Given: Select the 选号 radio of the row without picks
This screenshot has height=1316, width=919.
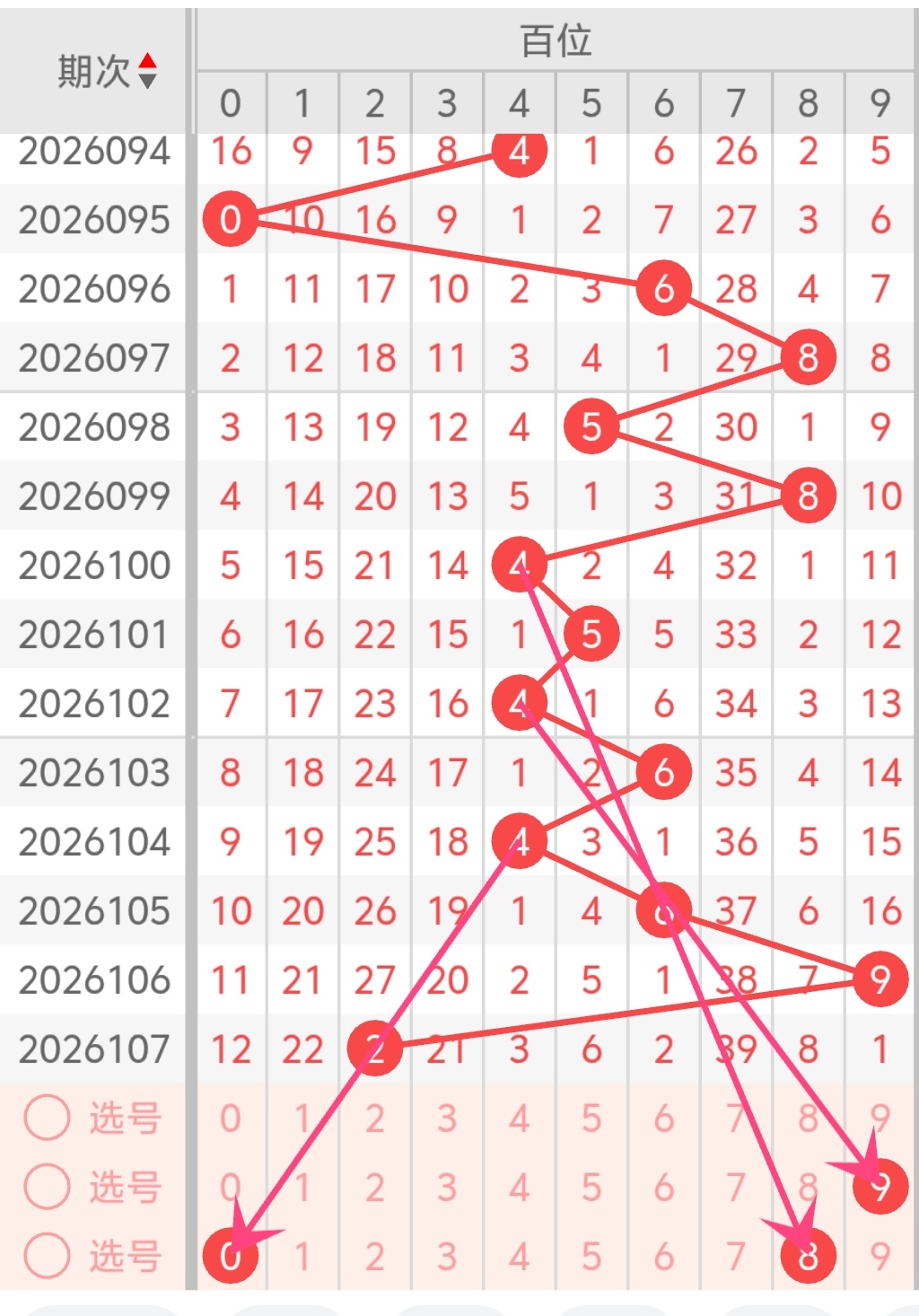Looking at the screenshot, I should [x=47, y=1118].
